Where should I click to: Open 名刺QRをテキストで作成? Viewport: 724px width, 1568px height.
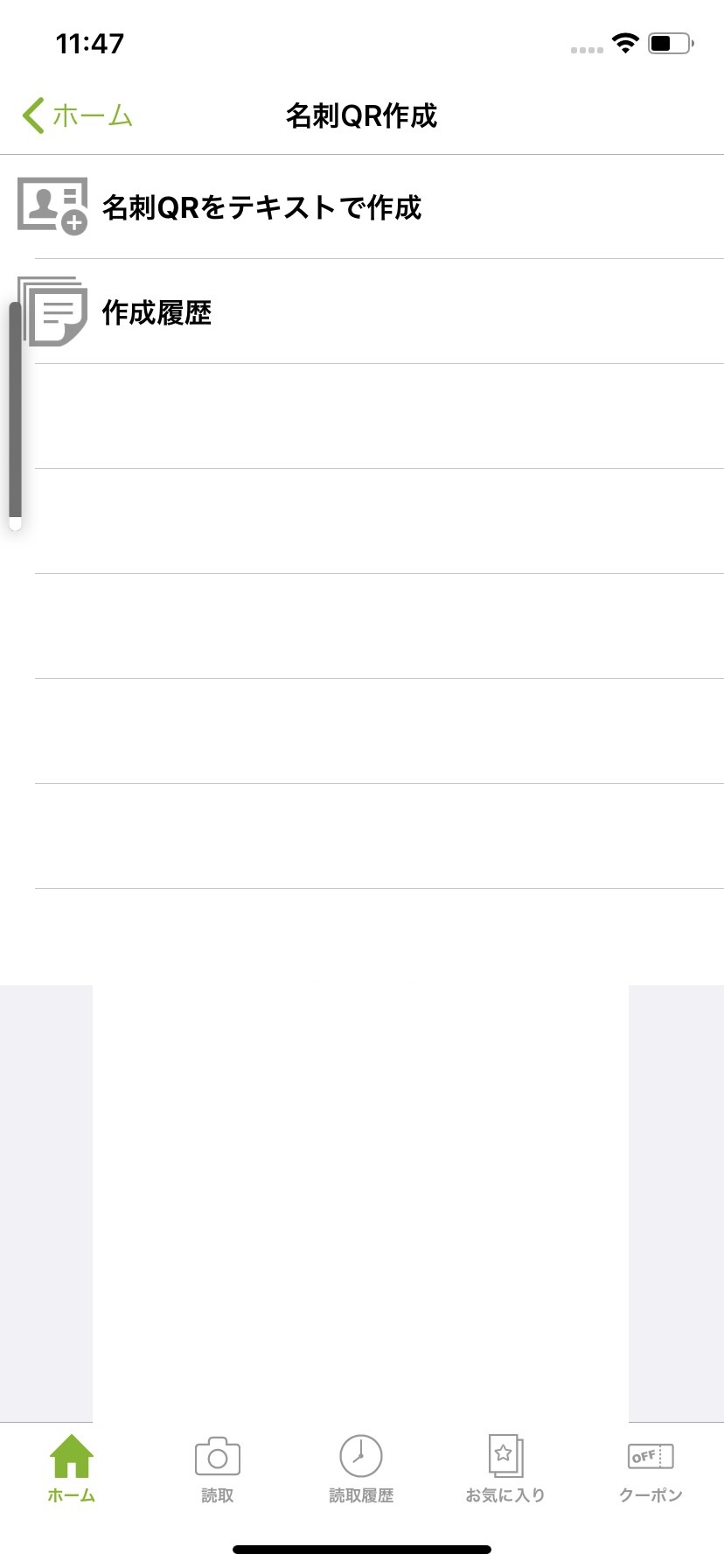[x=262, y=208]
